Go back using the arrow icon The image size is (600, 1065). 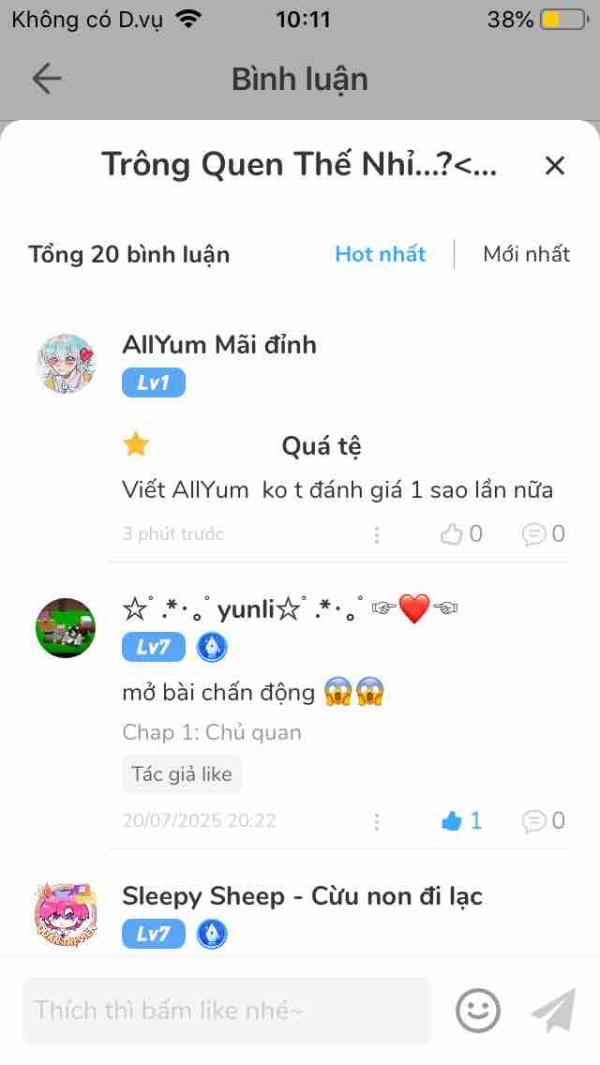tap(47, 79)
